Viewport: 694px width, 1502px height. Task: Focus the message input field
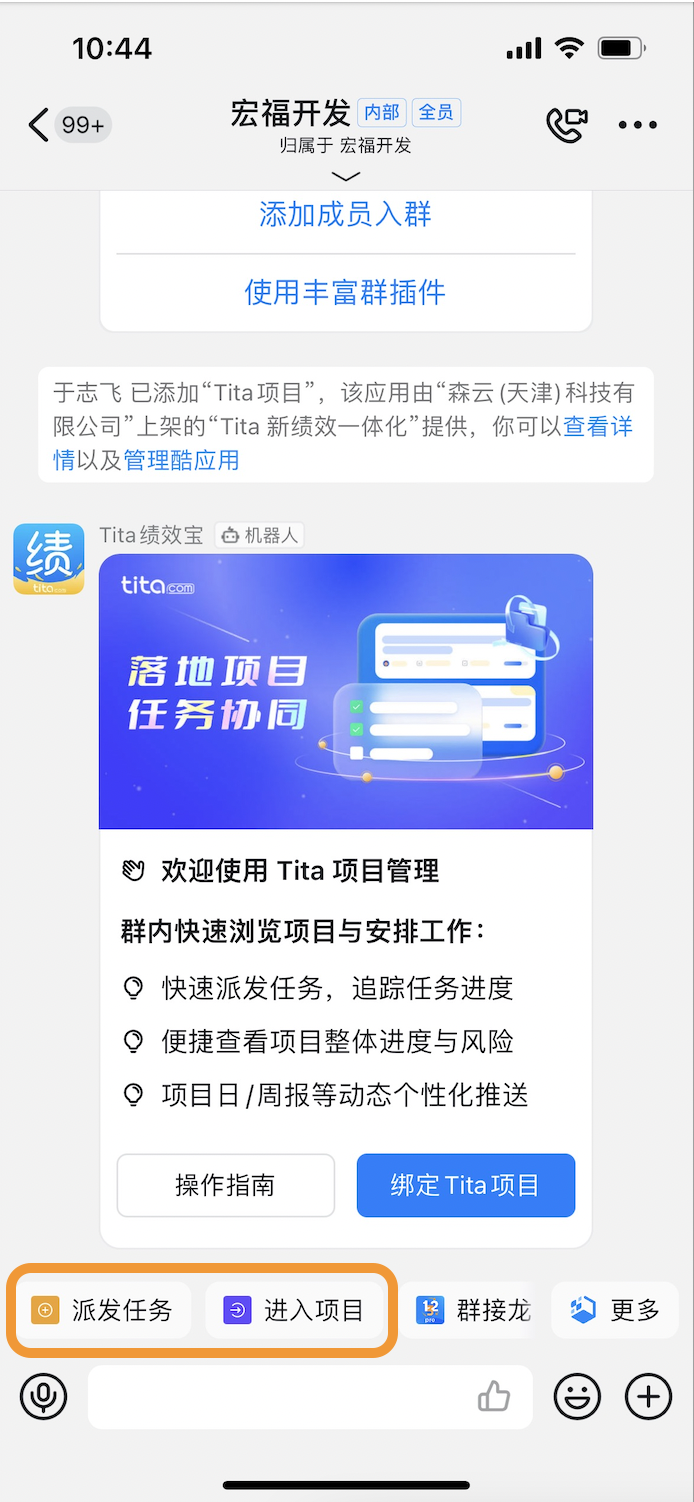coord(280,1396)
